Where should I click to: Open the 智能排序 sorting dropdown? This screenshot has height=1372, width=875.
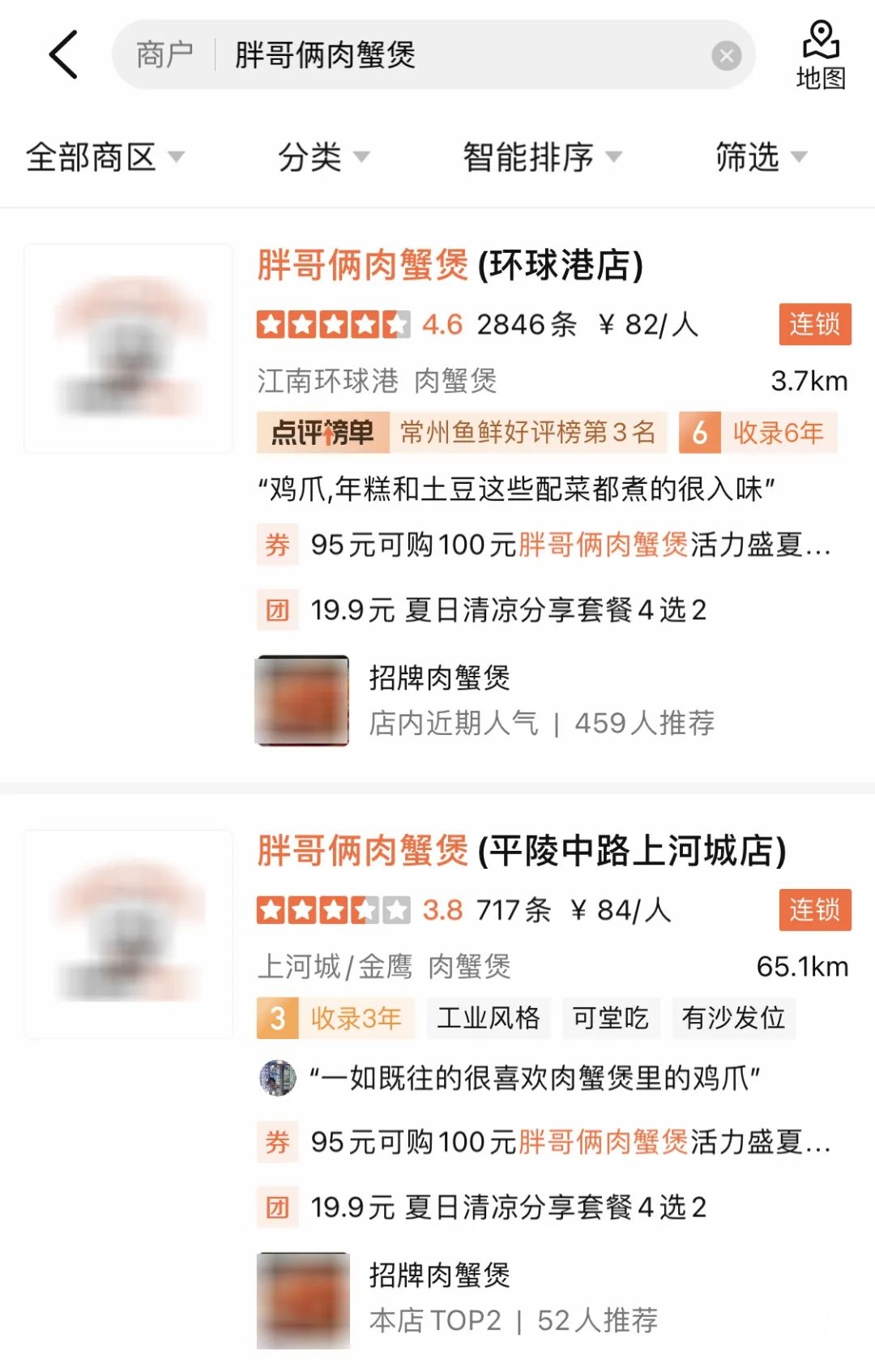(x=542, y=156)
